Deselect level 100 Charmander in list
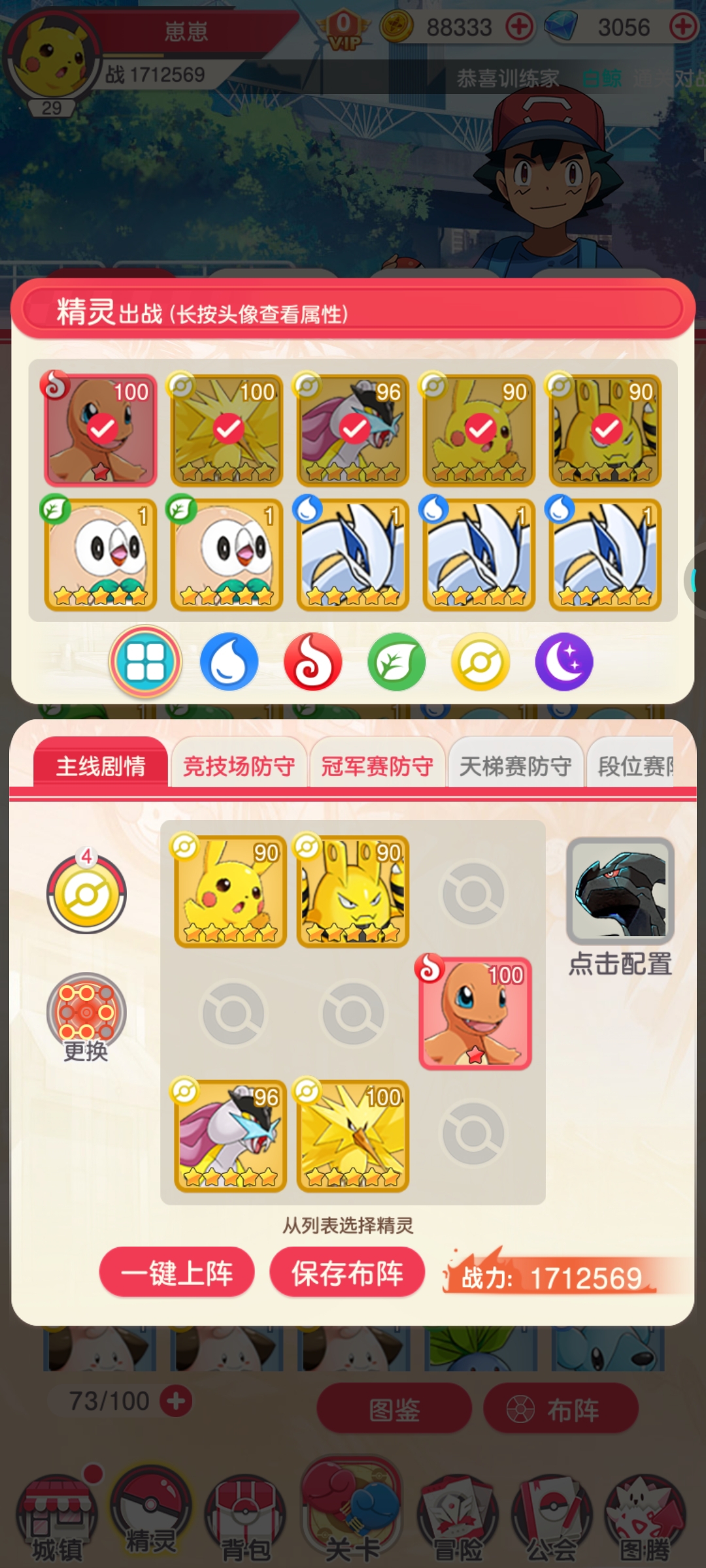Image resolution: width=706 pixels, height=1568 pixels. point(101,429)
